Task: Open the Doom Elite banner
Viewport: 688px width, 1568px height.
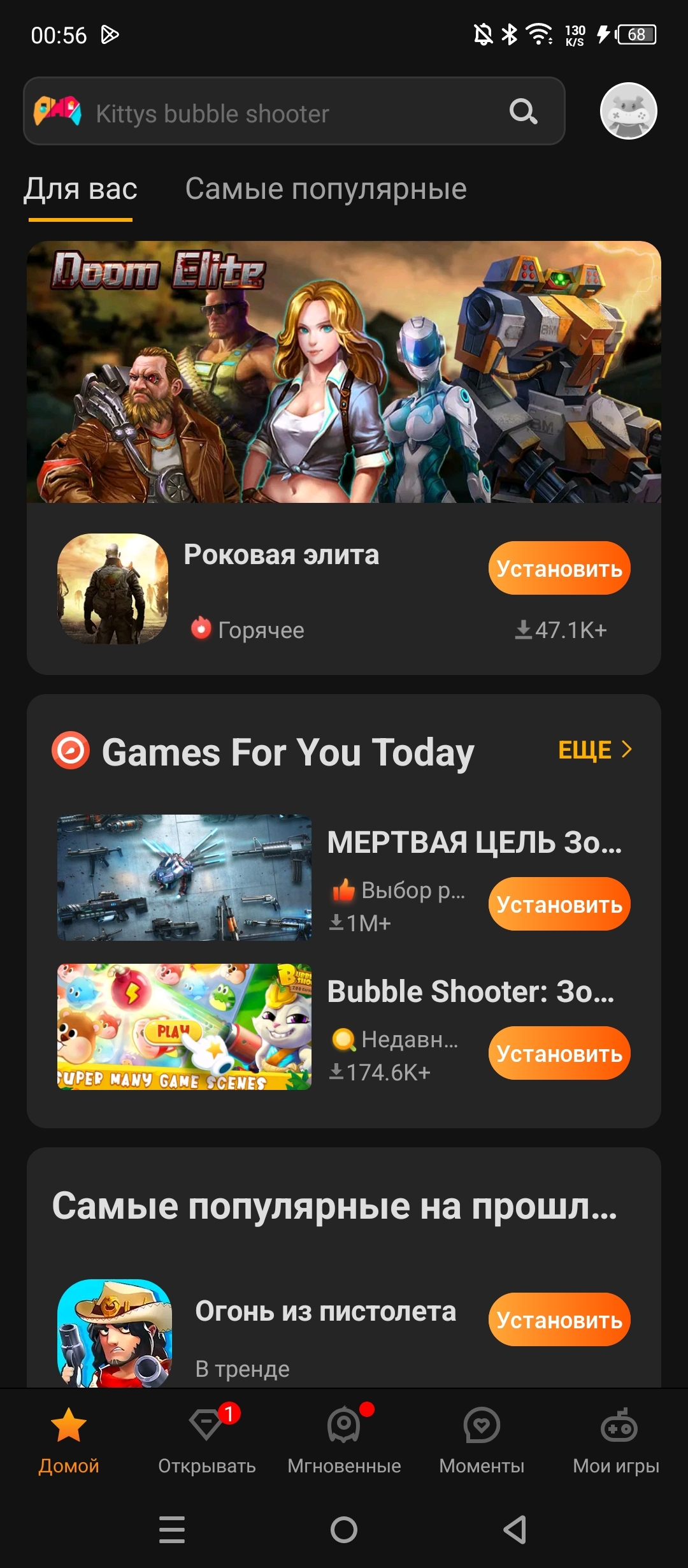Action: [344, 372]
